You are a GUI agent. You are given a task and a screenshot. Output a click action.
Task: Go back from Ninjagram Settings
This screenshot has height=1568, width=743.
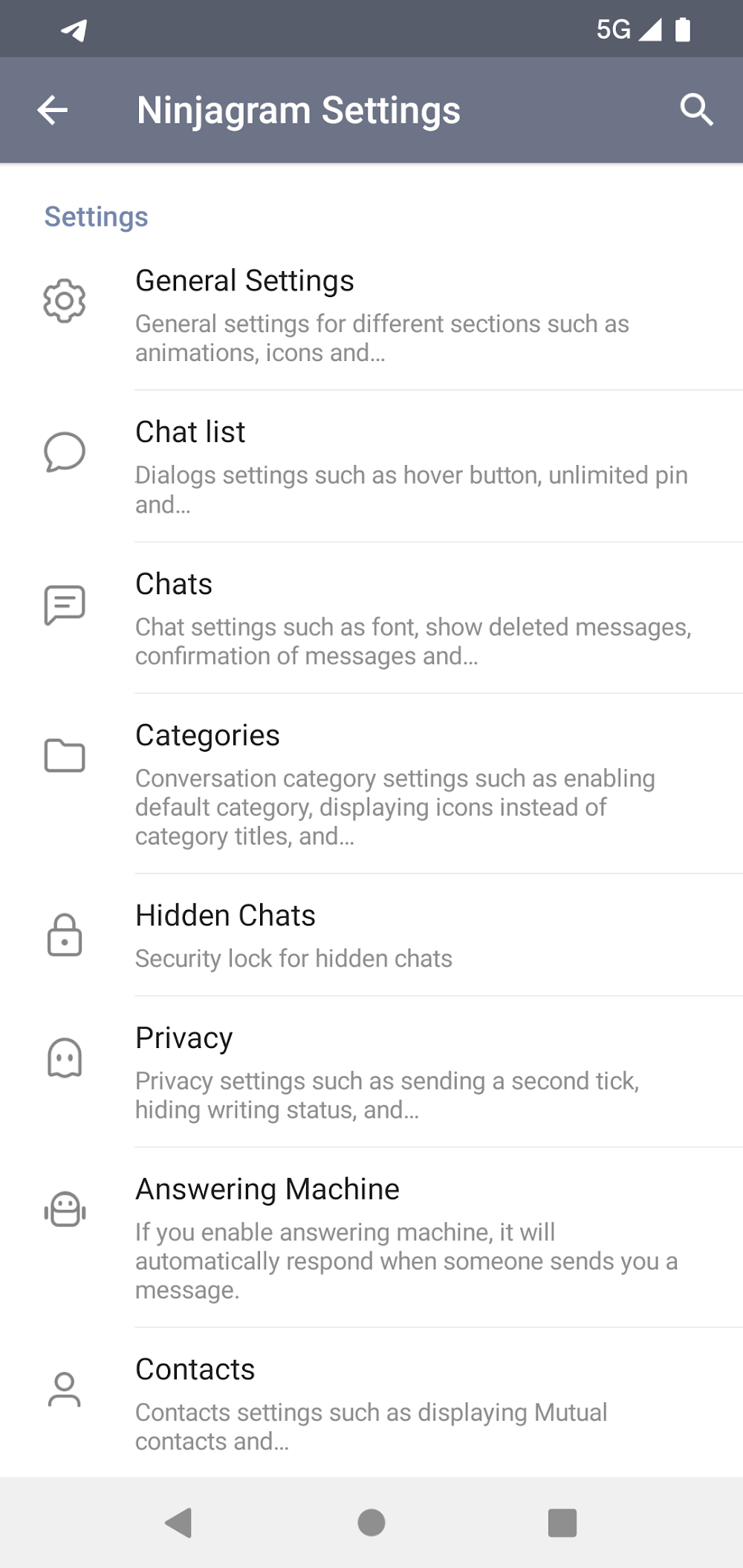coord(53,111)
